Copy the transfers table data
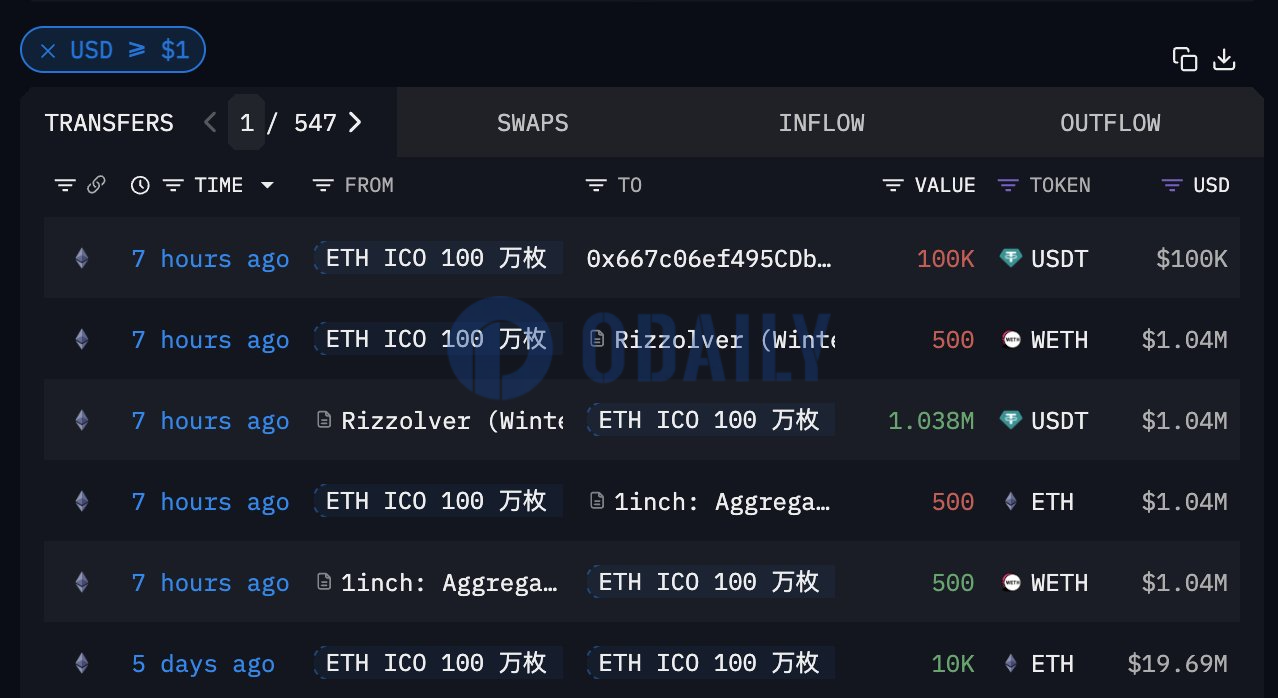This screenshot has height=698, width=1278. click(x=1185, y=59)
